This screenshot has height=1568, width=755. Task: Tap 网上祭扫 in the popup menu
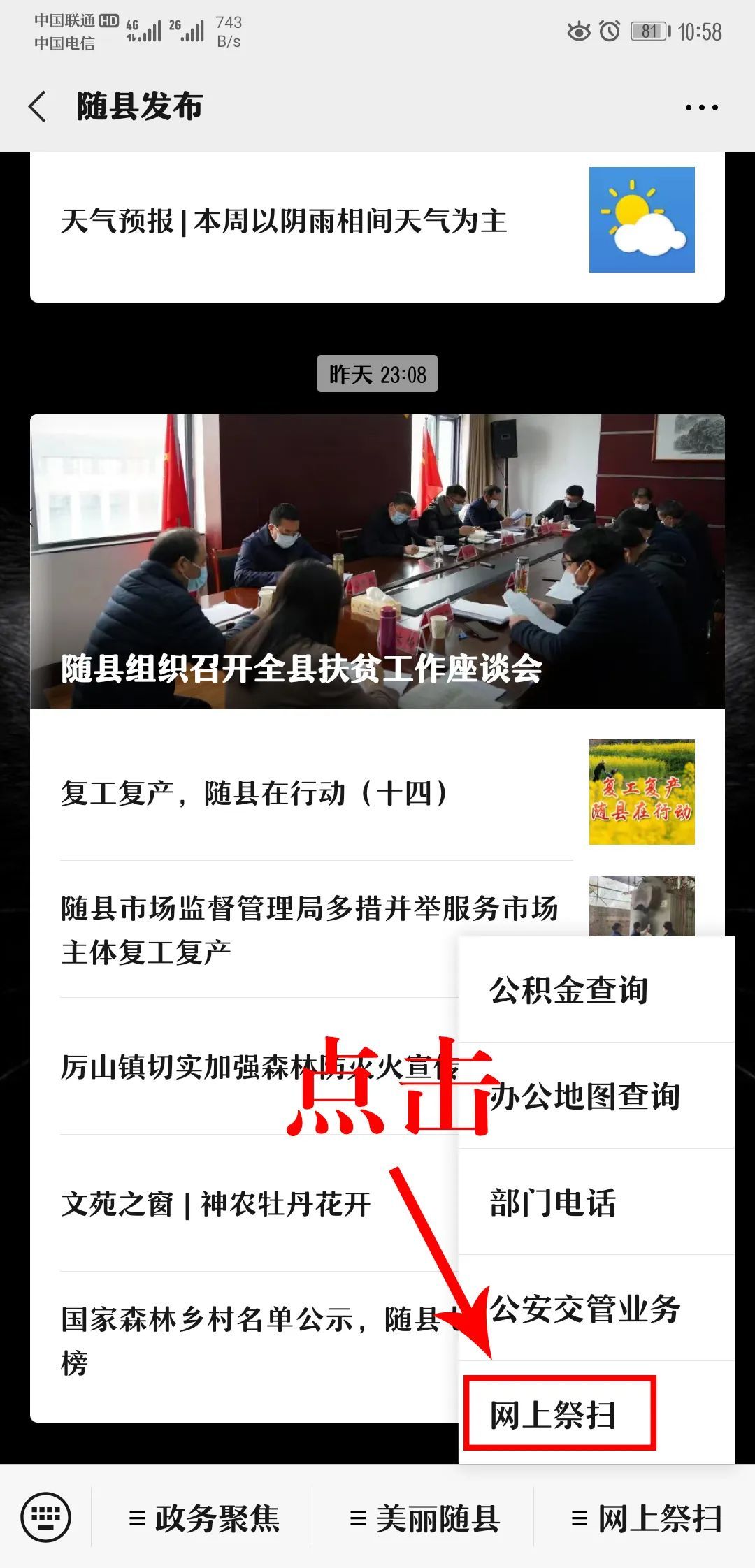pos(559,1415)
